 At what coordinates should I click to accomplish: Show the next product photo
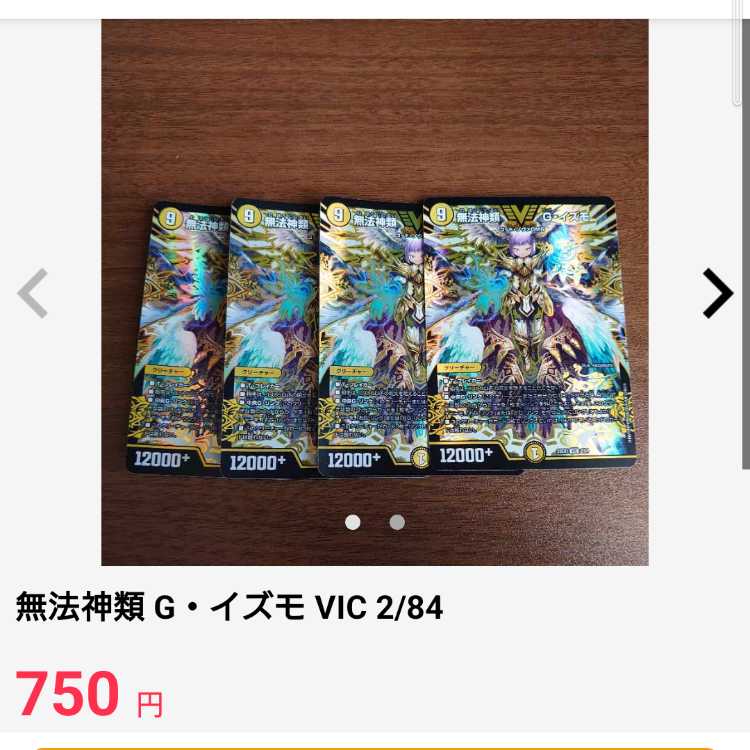(716, 293)
